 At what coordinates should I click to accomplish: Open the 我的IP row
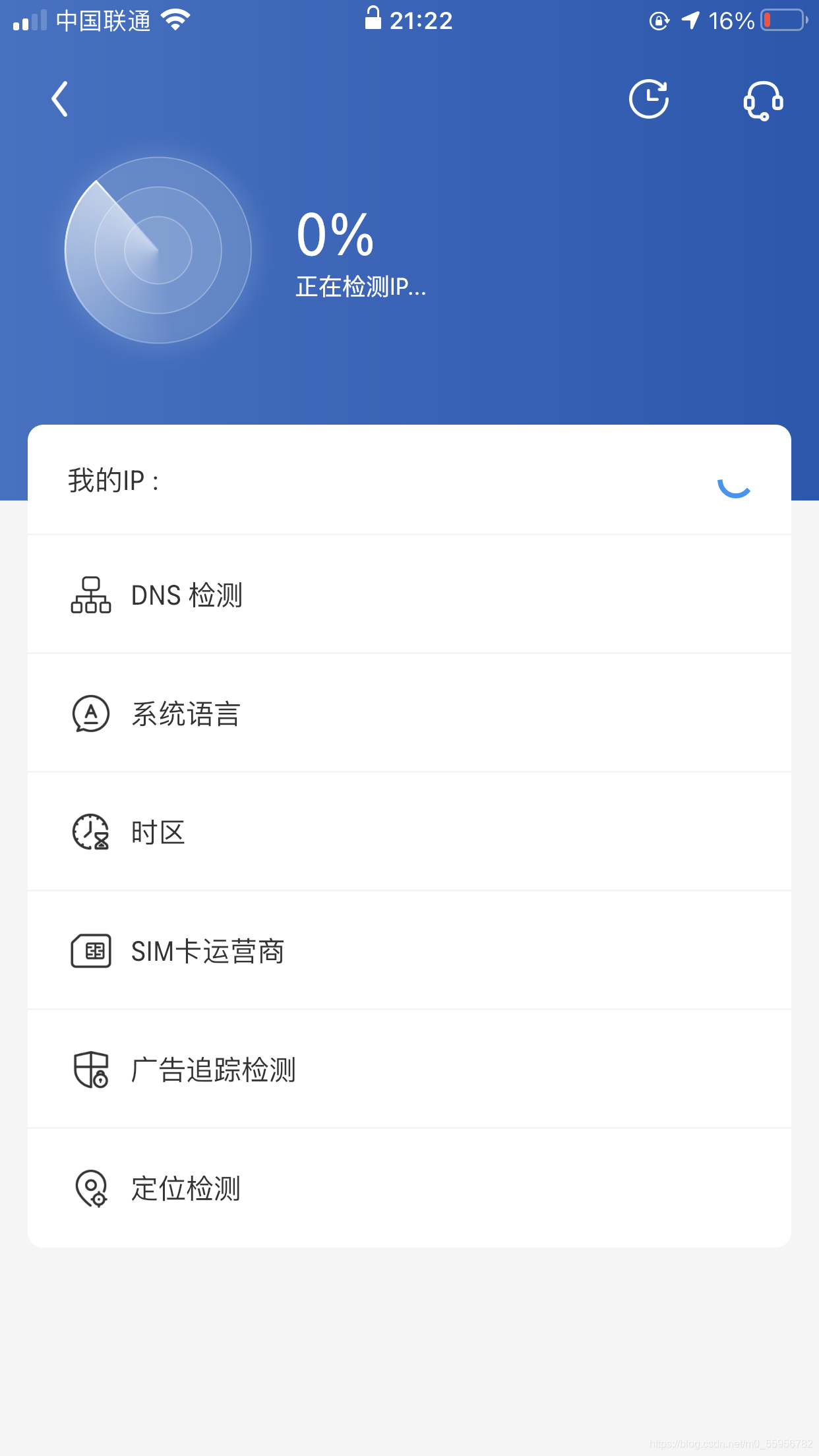(409, 480)
